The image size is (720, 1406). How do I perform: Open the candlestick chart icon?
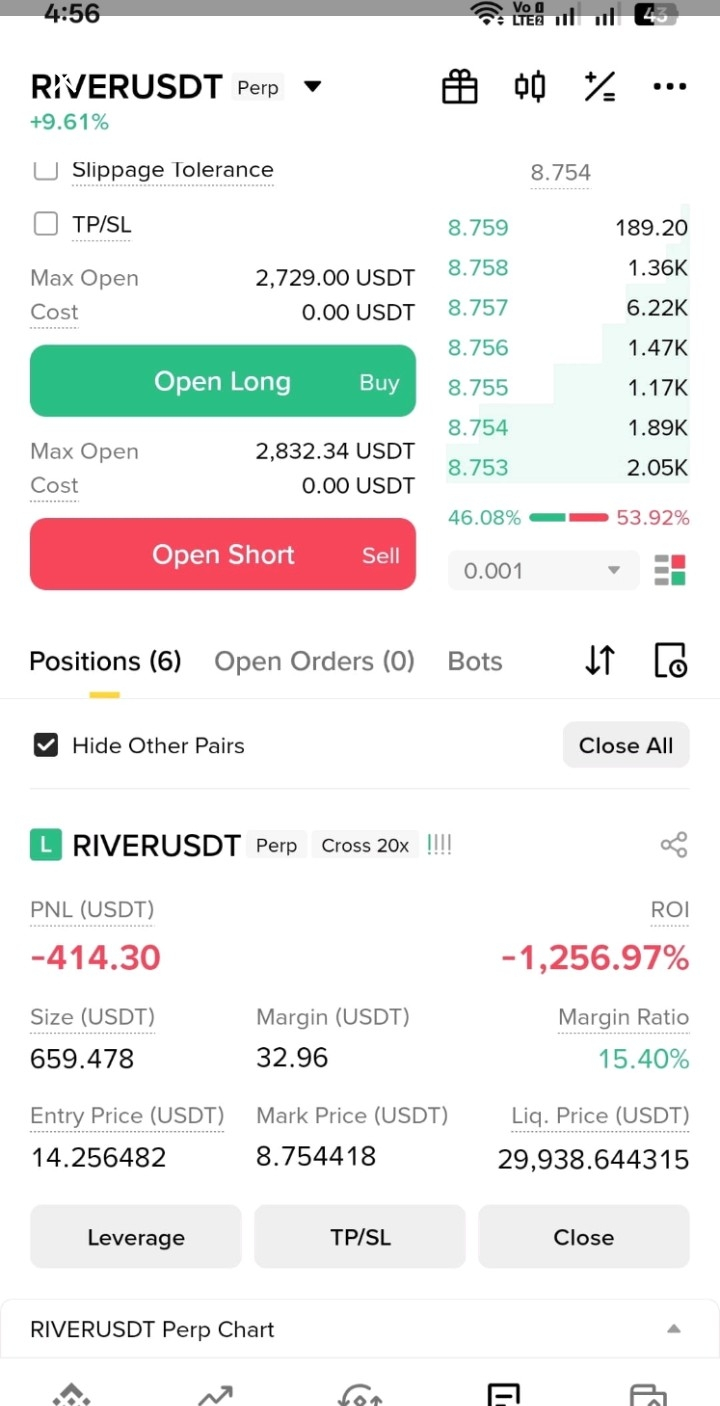click(x=530, y=87)
